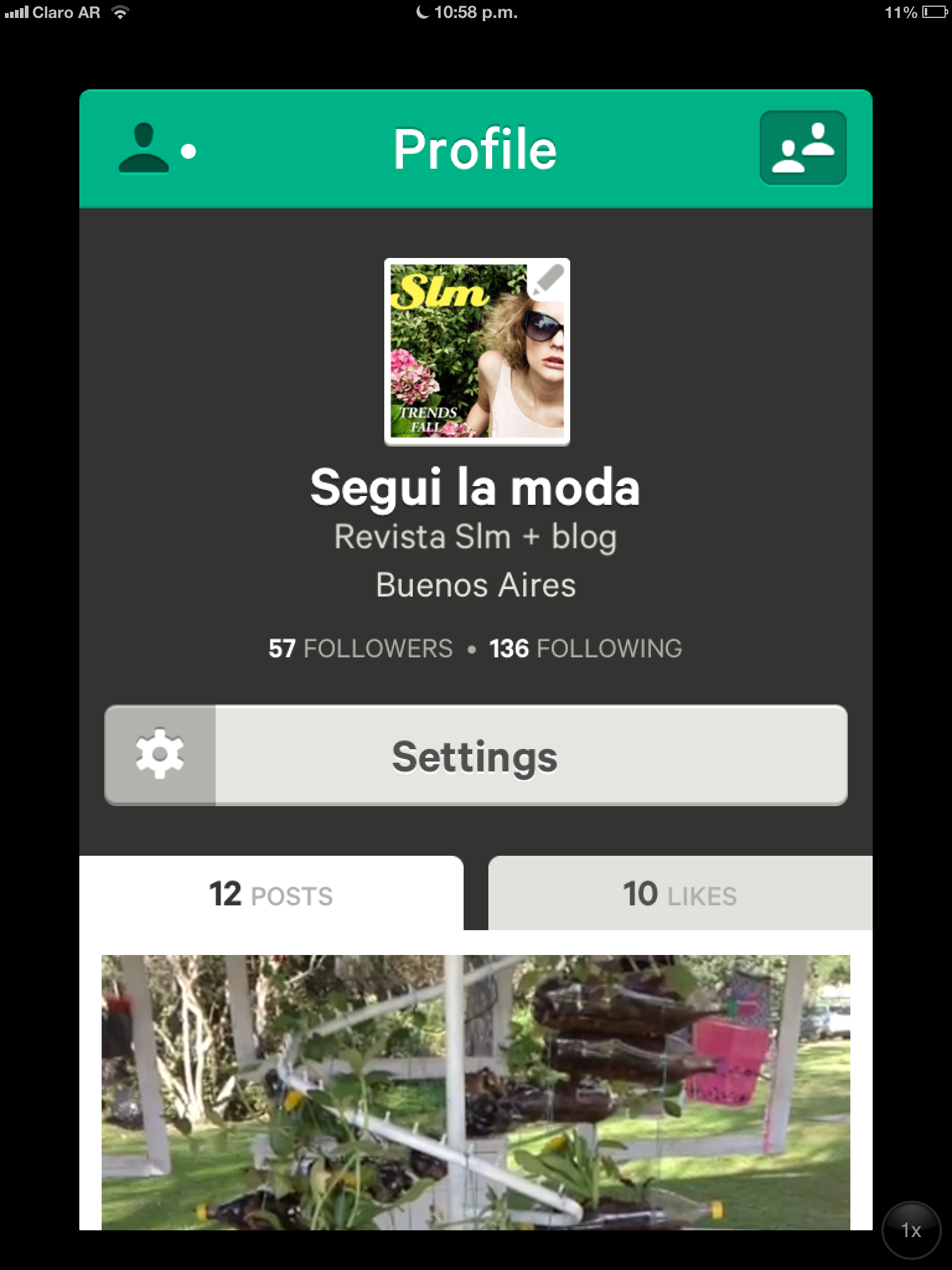Toggle the 1x zoom button

point(910,1230)
